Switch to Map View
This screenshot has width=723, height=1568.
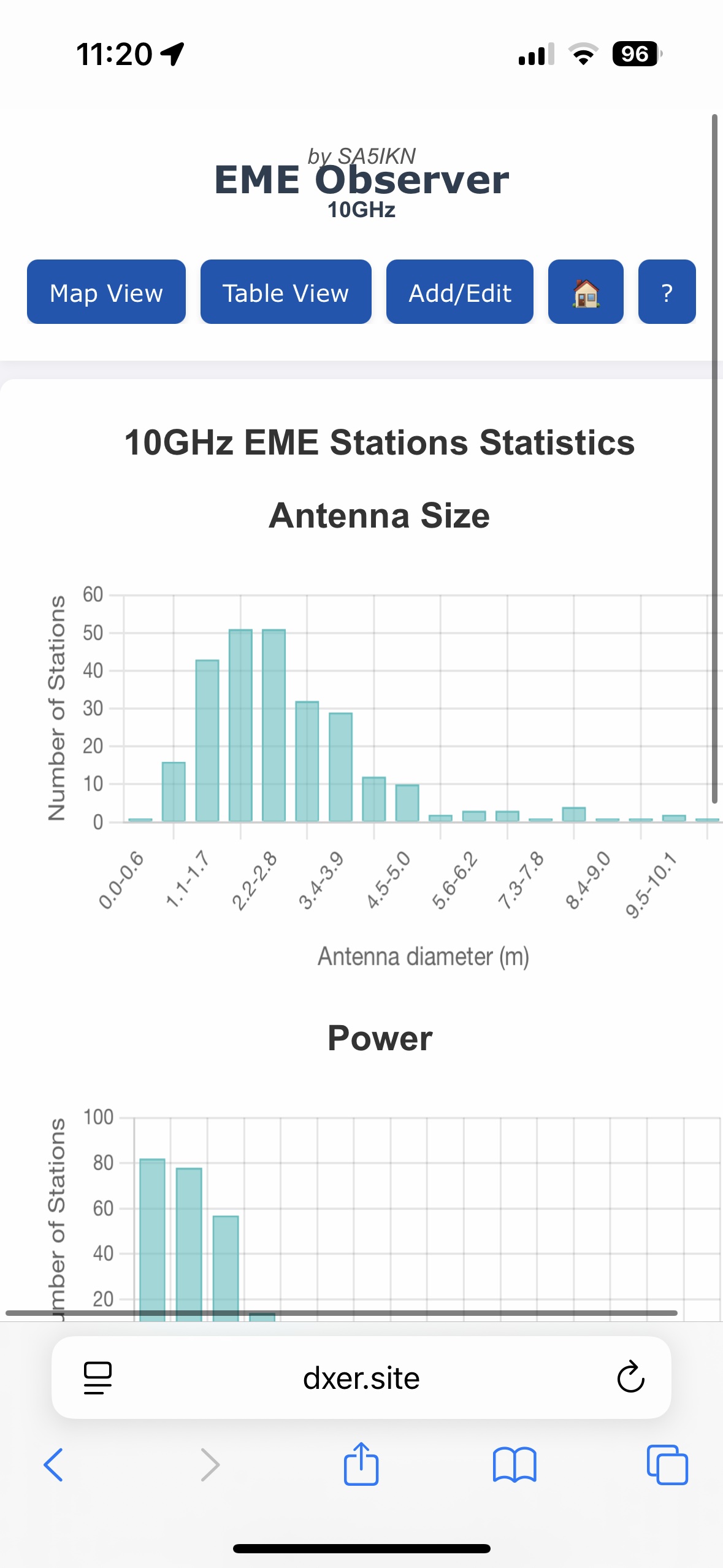106,292
